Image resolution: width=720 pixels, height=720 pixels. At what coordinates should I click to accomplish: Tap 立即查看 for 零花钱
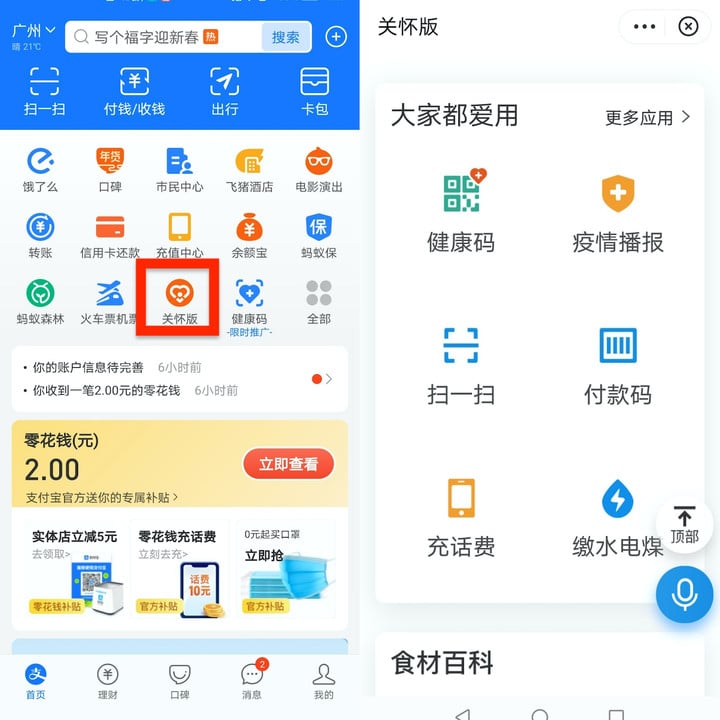288,464
